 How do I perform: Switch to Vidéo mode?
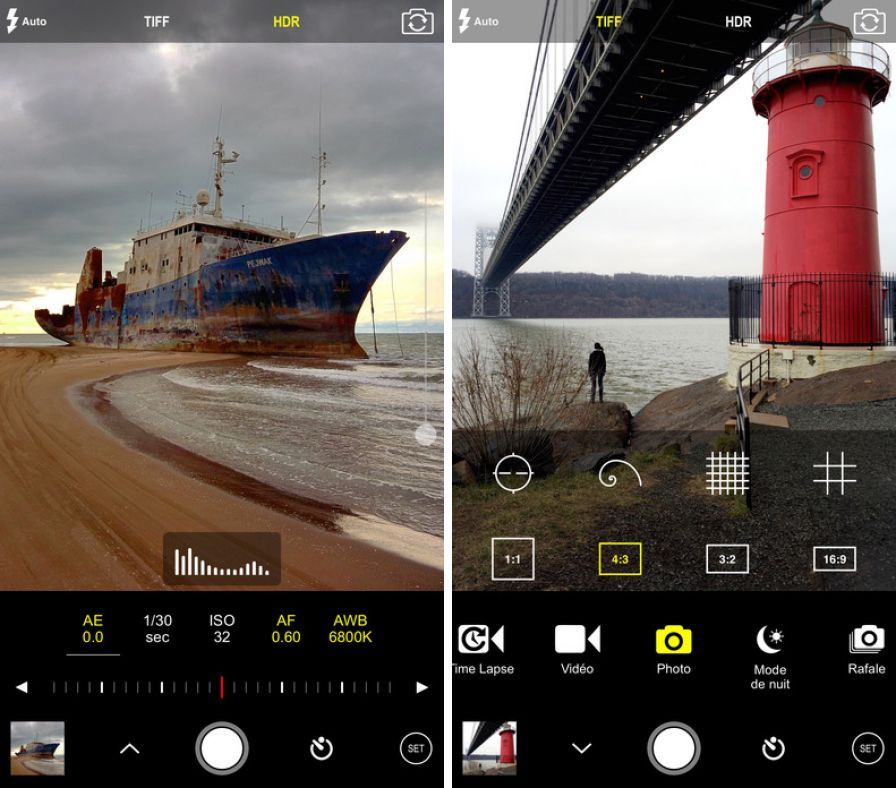[577, 649]
